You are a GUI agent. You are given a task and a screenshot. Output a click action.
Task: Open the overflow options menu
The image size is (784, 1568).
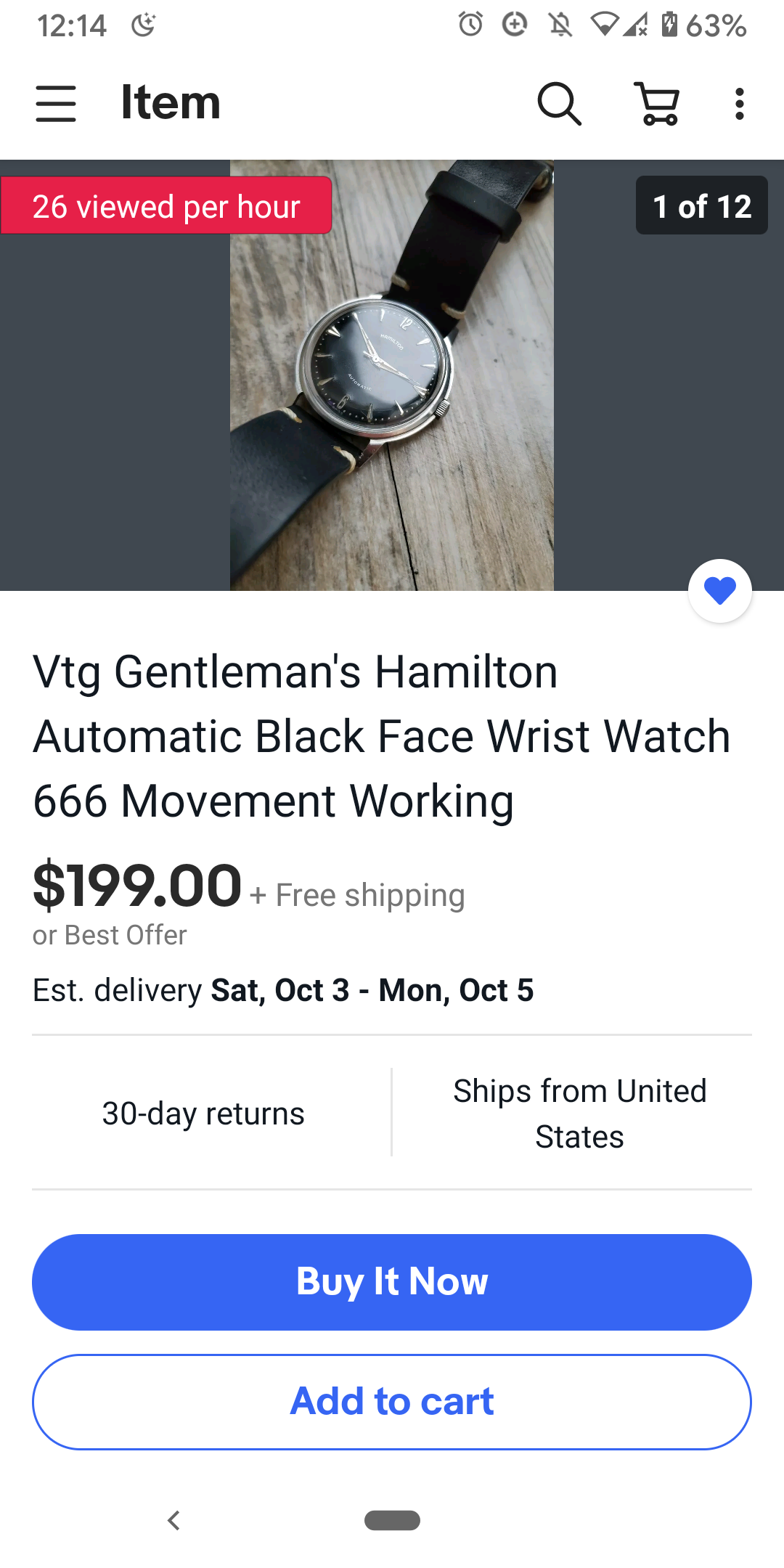(739, 103)
